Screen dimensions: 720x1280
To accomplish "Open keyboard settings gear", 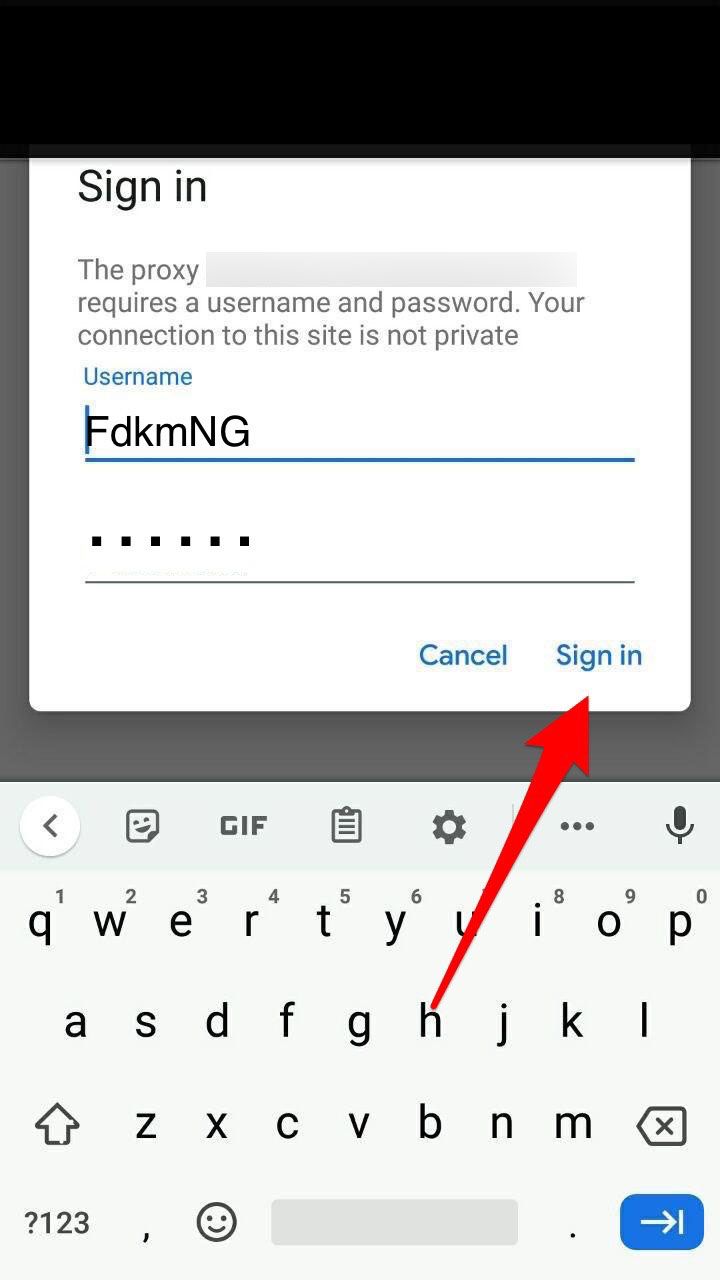I will pos(449,826).
